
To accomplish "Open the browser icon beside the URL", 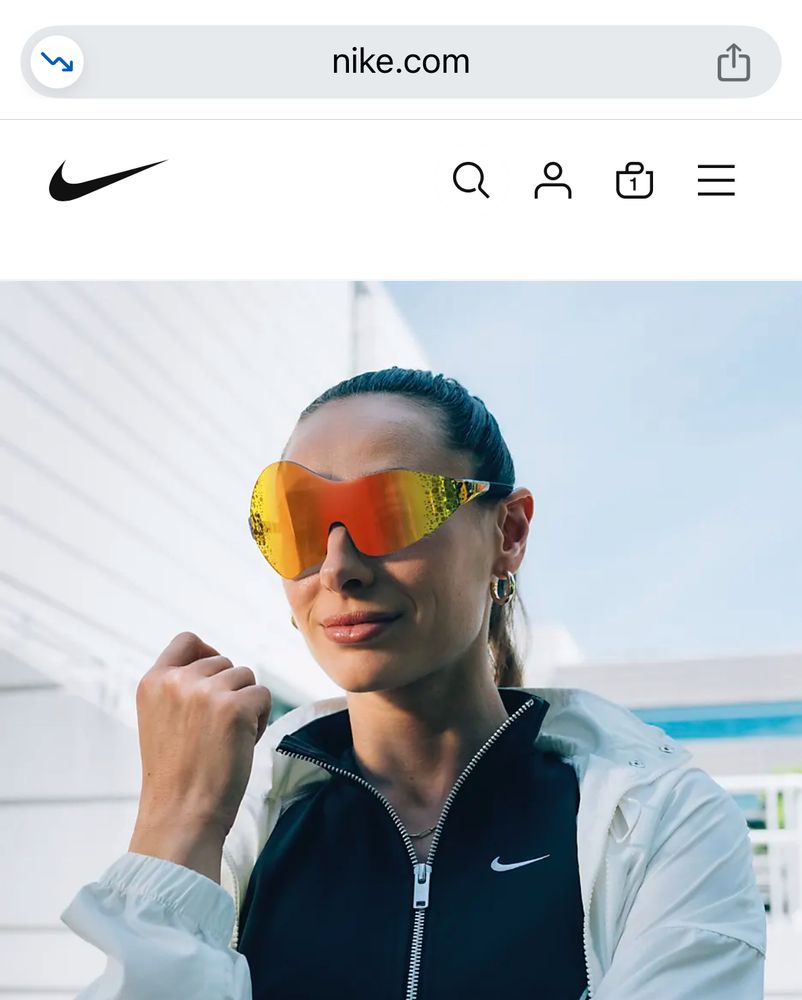I will 57,62.
